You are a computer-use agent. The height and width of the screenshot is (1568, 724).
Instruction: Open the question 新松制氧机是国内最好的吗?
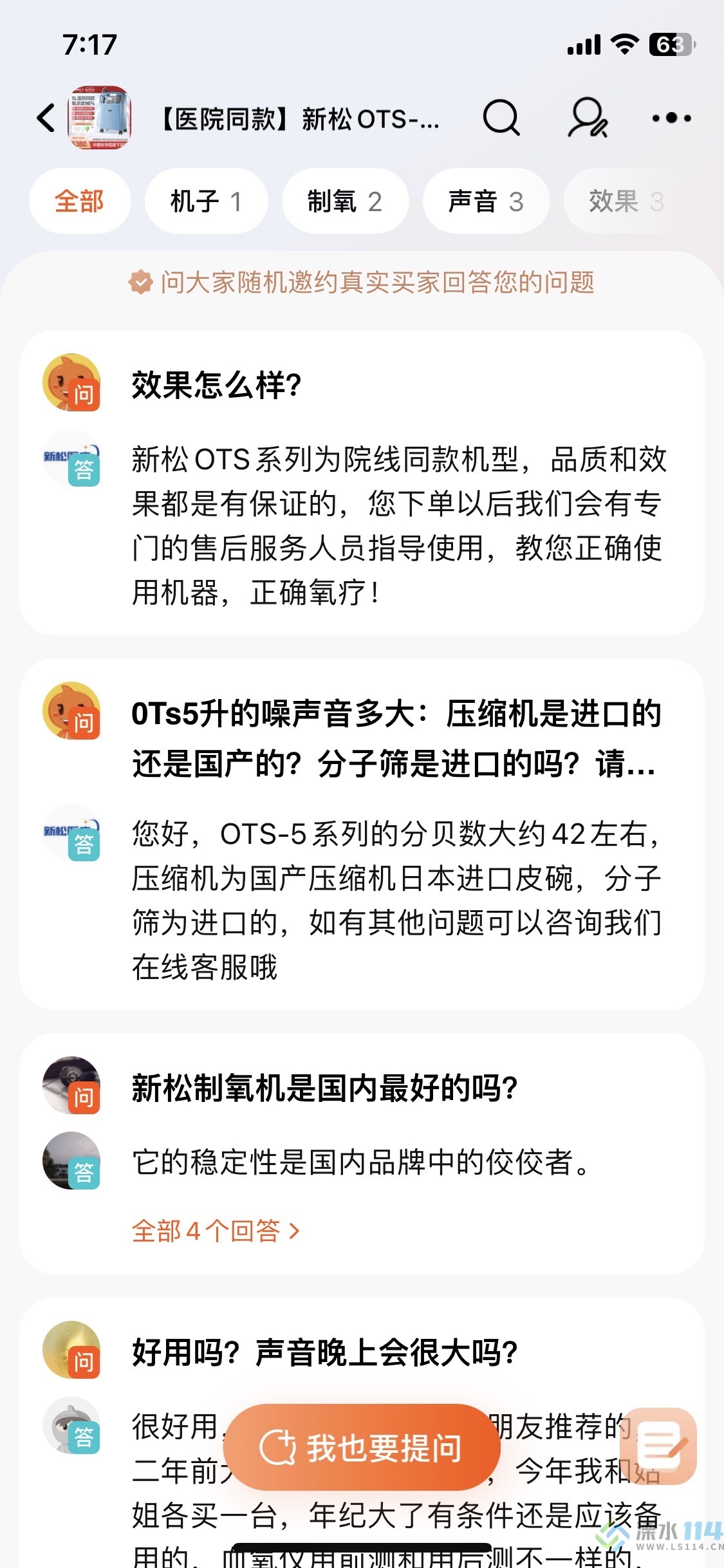325,1088
